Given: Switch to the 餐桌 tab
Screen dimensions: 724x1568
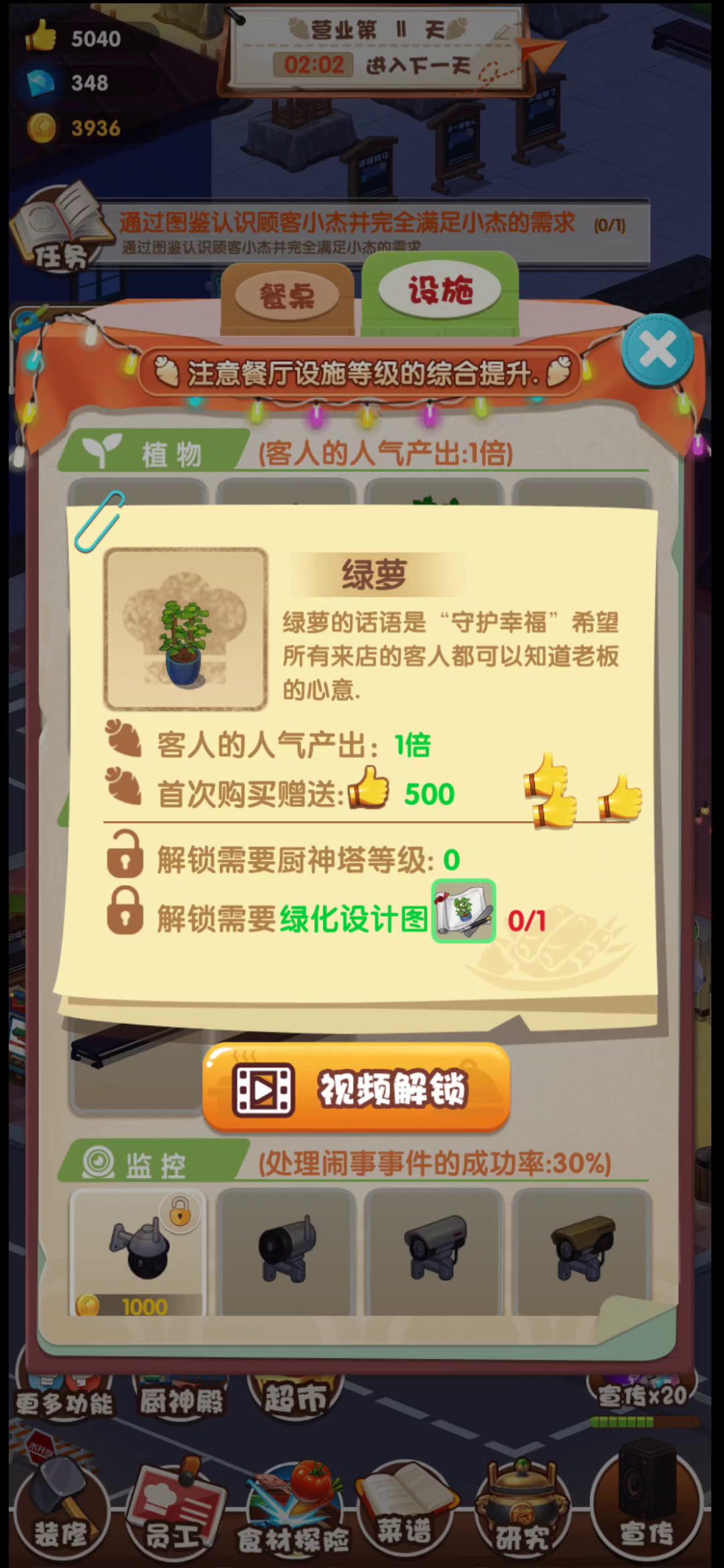Looking at the screenshot, I should click(287, 296).
